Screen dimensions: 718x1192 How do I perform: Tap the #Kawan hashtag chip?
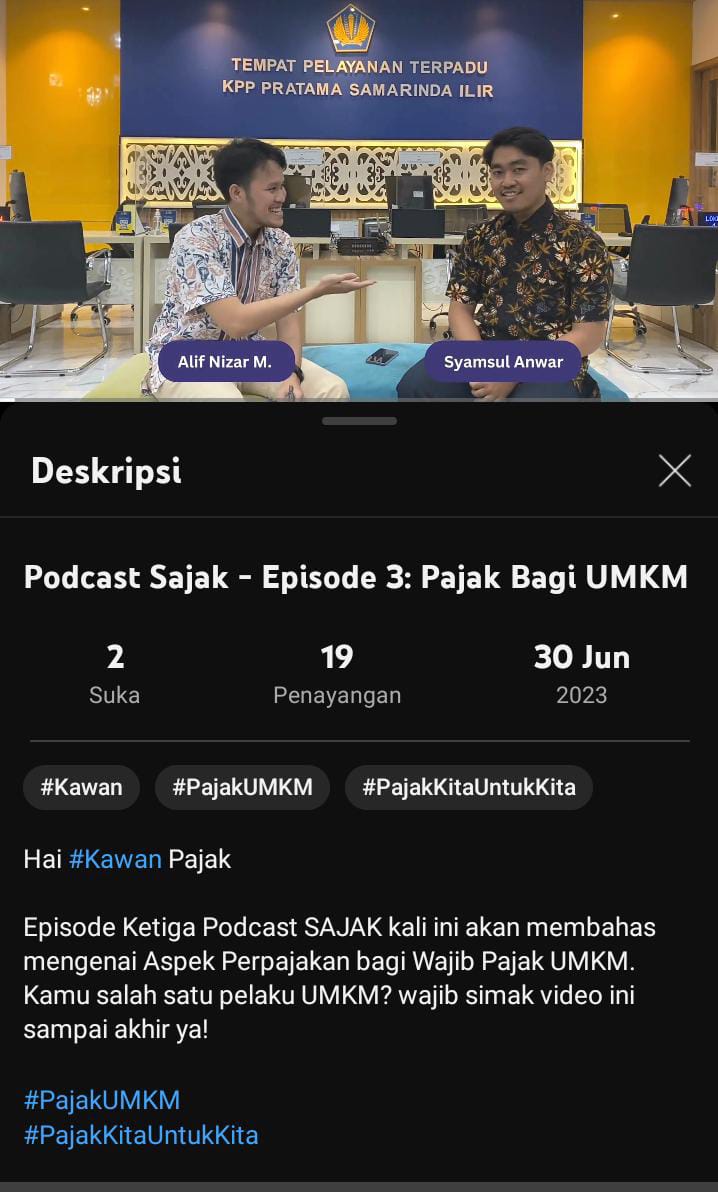pyautogui.click(x=81, y=787)
